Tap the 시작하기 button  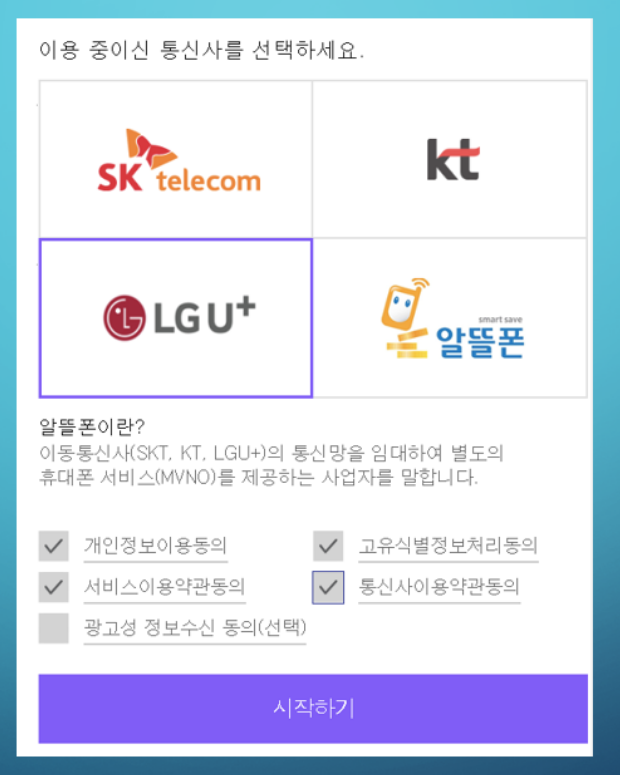pyautogui.click(x=313, y=708)
